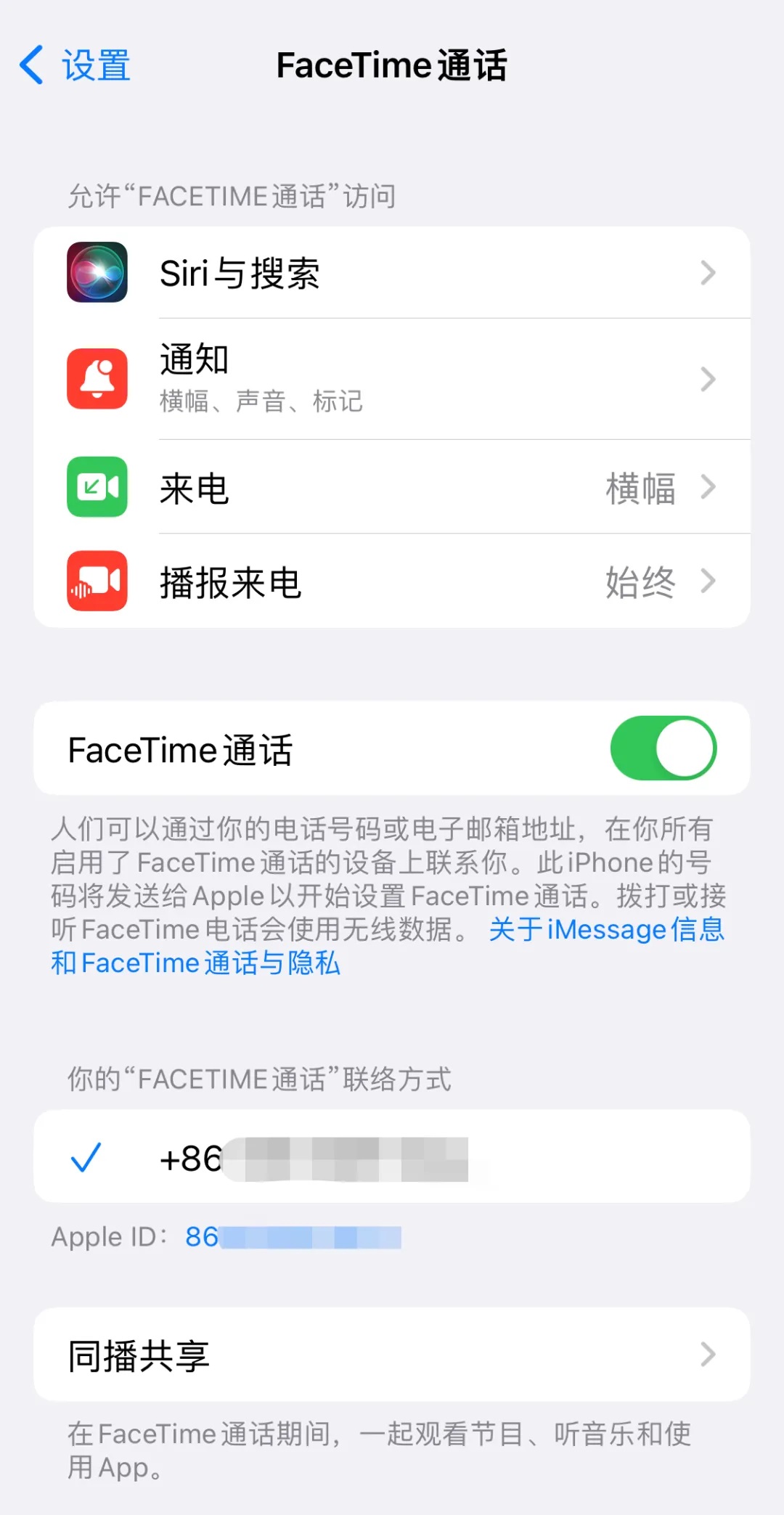Open 来电 banner style setting
The image size is (784, 1515).
pyautogui.click(x=392, y=487)
